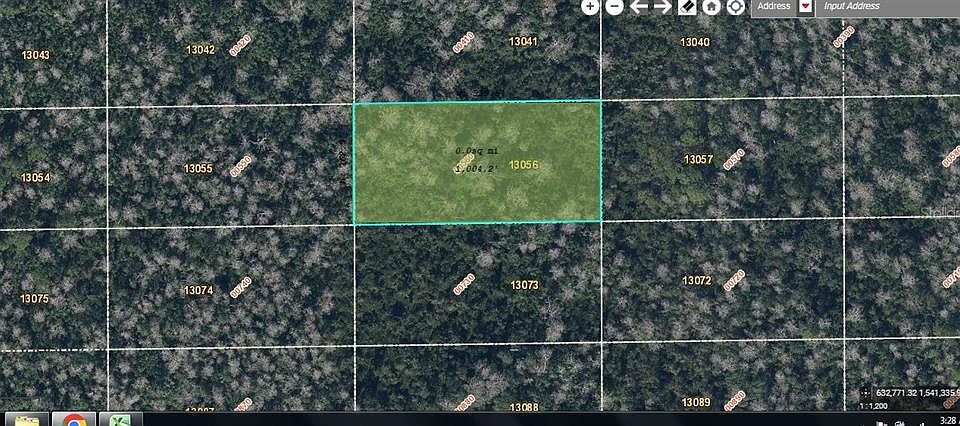This screenshot has width=960, height=426.
Task: Zoom in with the plus button
Action: 590,6
